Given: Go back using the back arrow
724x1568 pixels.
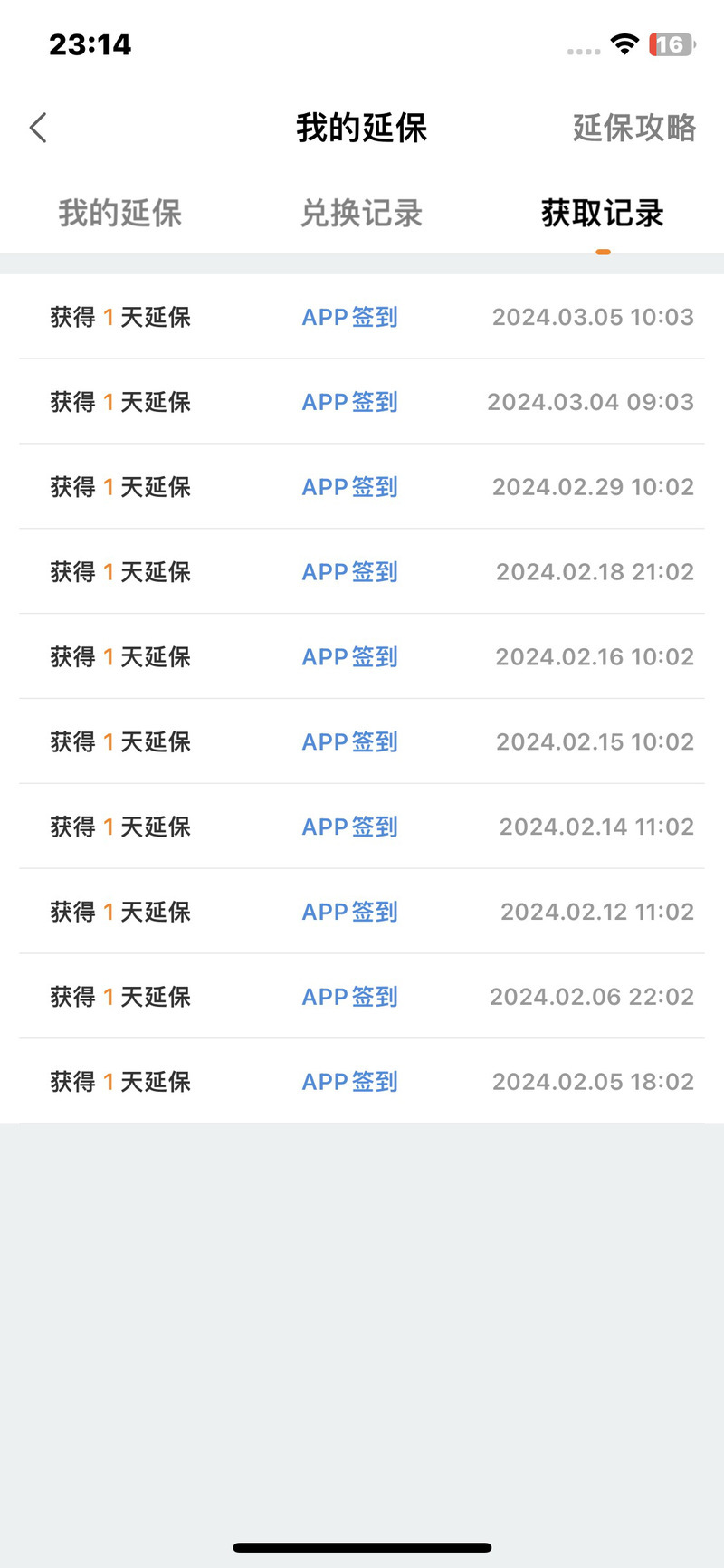Looking at the screenshot, I should pyautogui.click(x=38, y=128).
